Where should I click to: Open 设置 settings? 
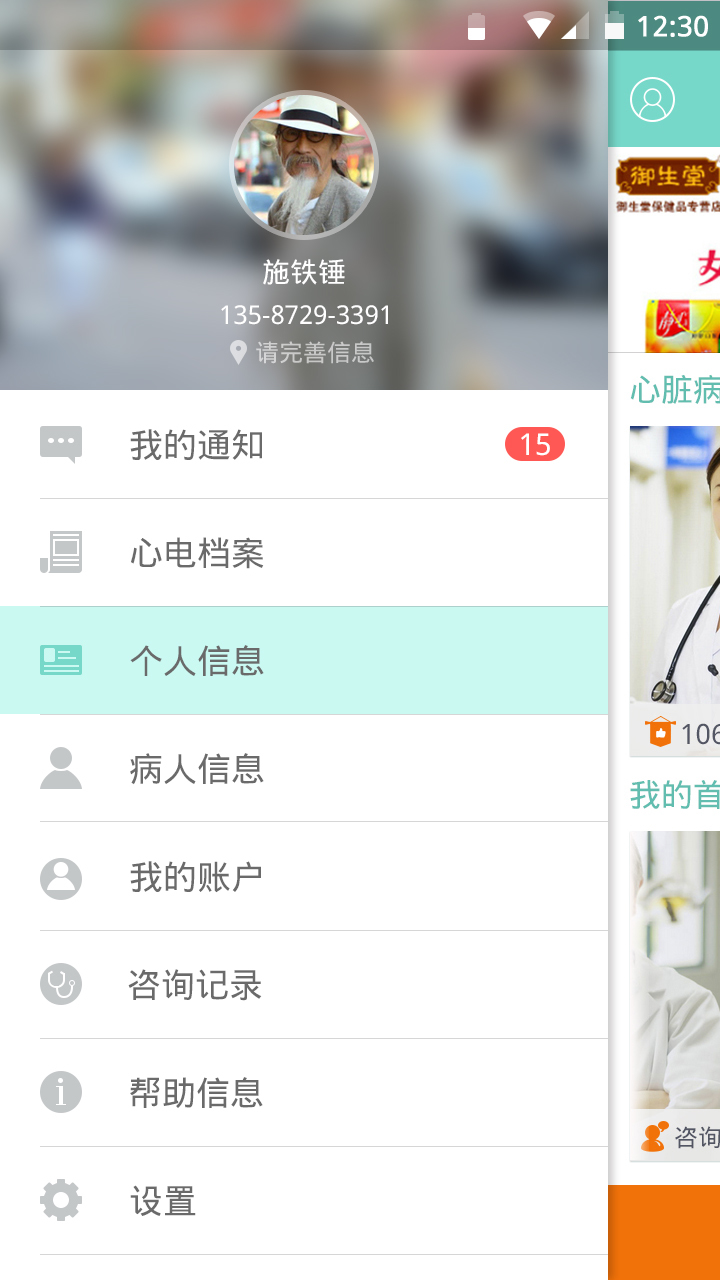click(300, 1201)
